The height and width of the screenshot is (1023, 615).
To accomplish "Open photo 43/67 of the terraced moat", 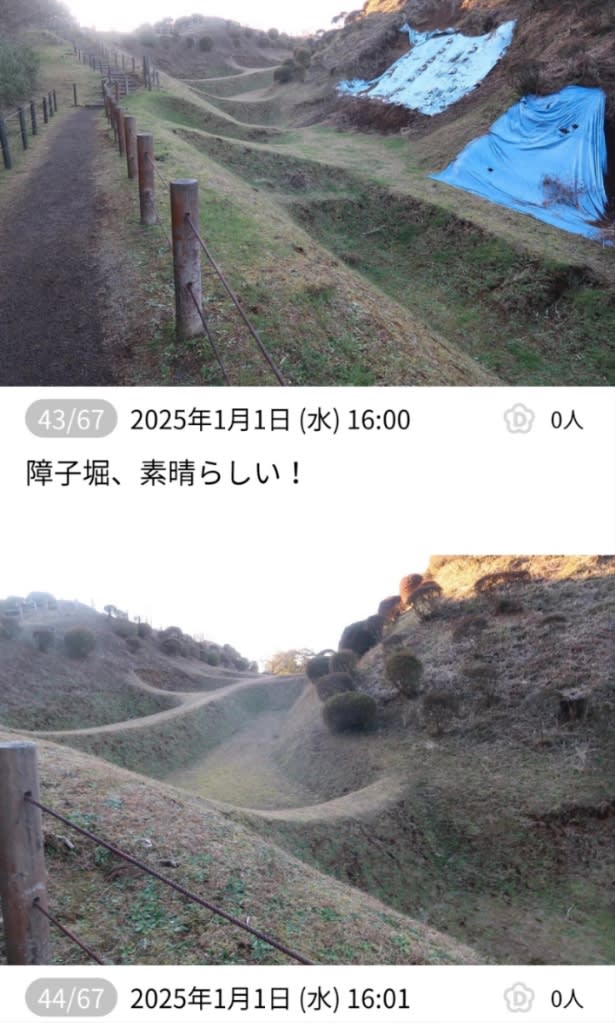I will pyautogui.click(x=307, y=192).
